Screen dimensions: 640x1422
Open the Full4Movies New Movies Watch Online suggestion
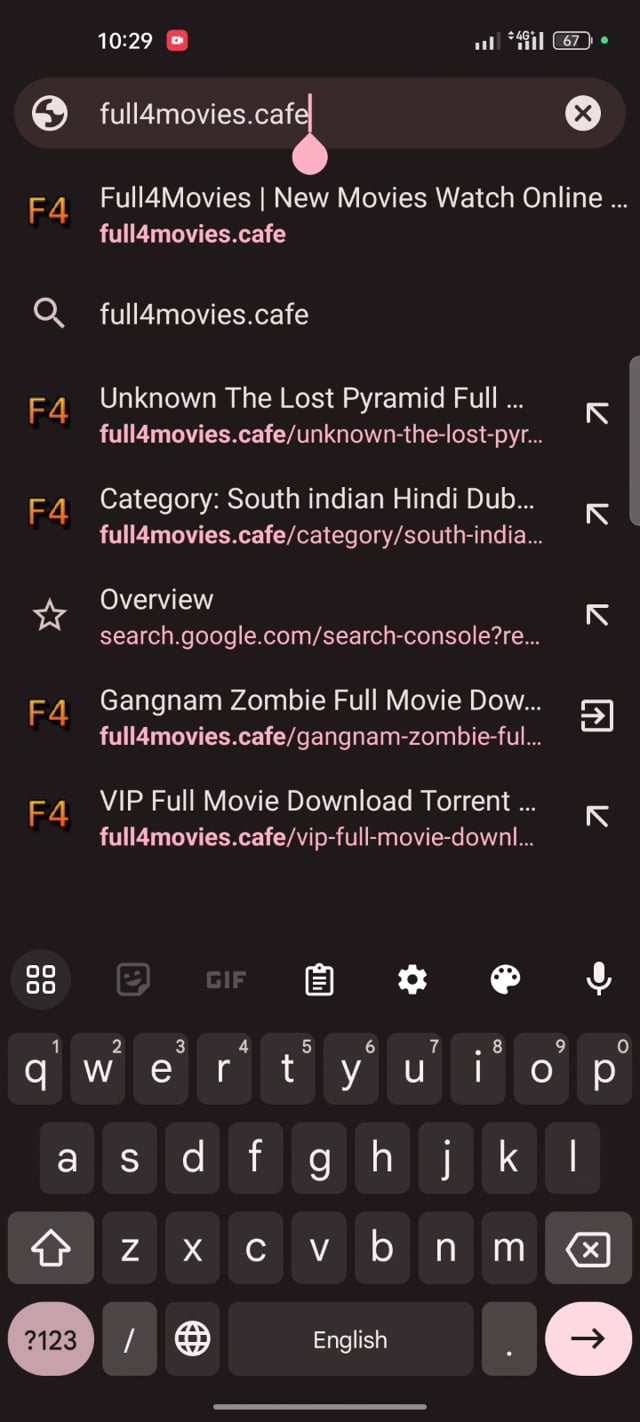[x=320, y=214]
